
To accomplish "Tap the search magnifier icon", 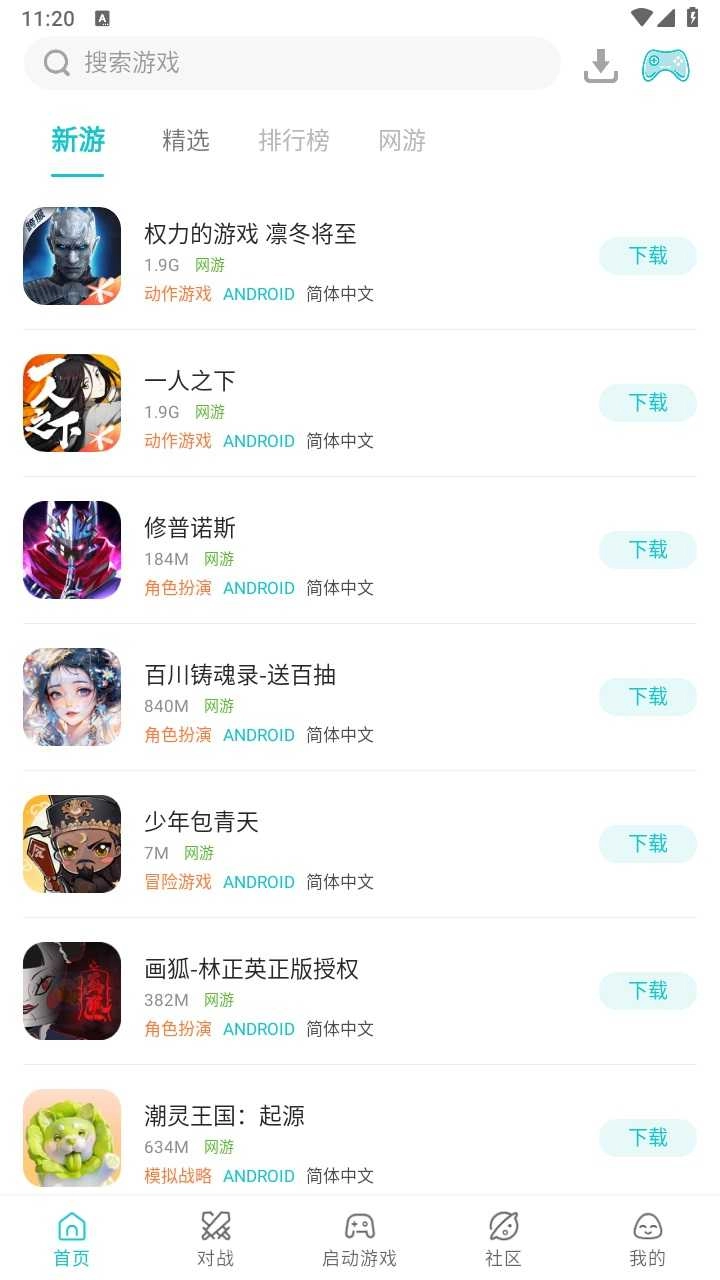I will click(56, 62).
